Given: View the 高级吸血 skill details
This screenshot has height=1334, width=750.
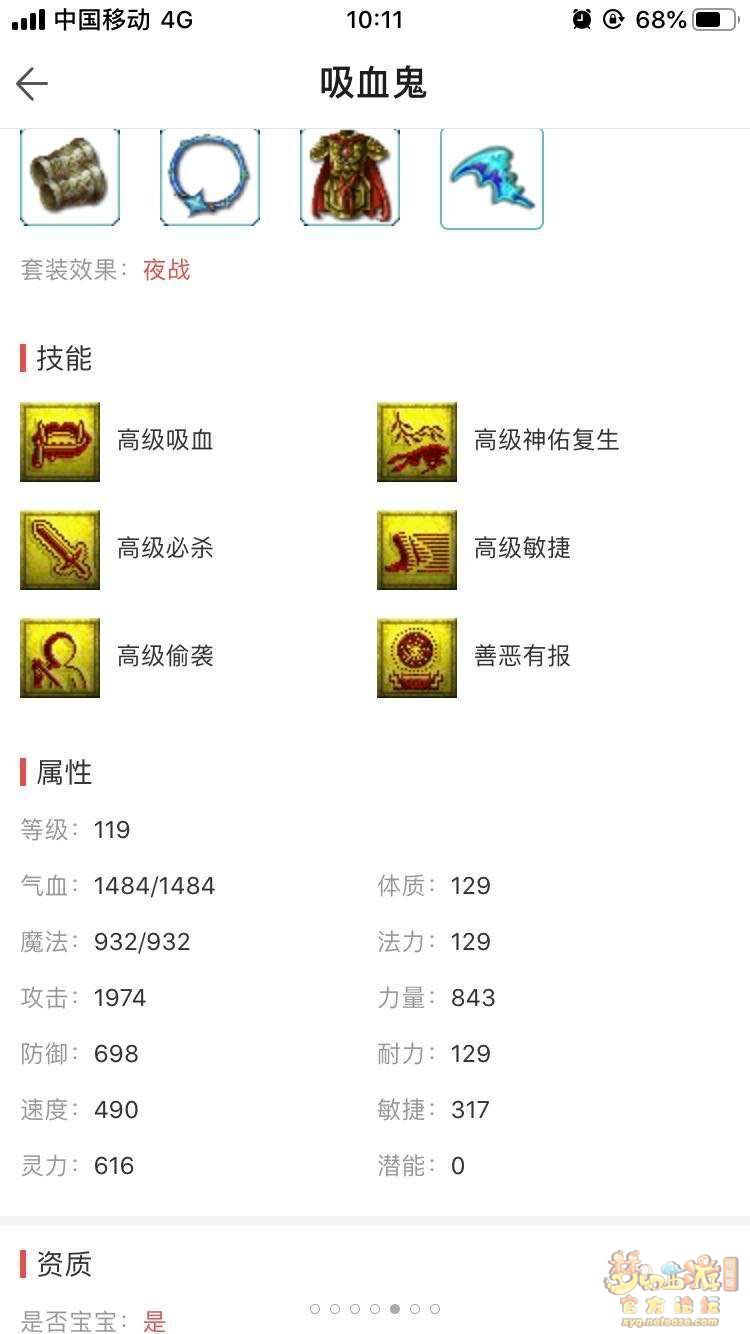Looking at the screenshot, I should click(x=60, y=442).
